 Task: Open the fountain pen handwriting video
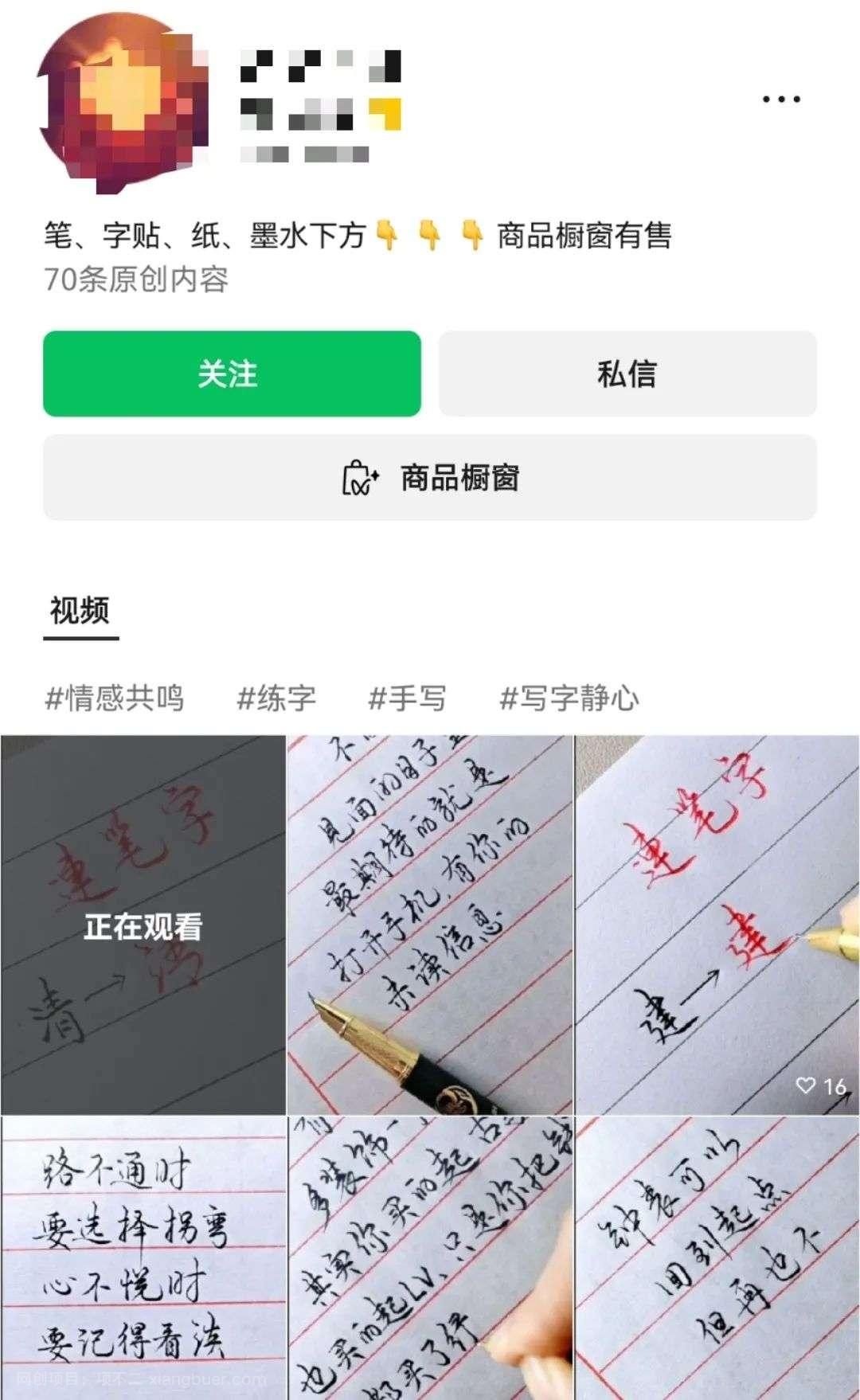tap(430, 925)
